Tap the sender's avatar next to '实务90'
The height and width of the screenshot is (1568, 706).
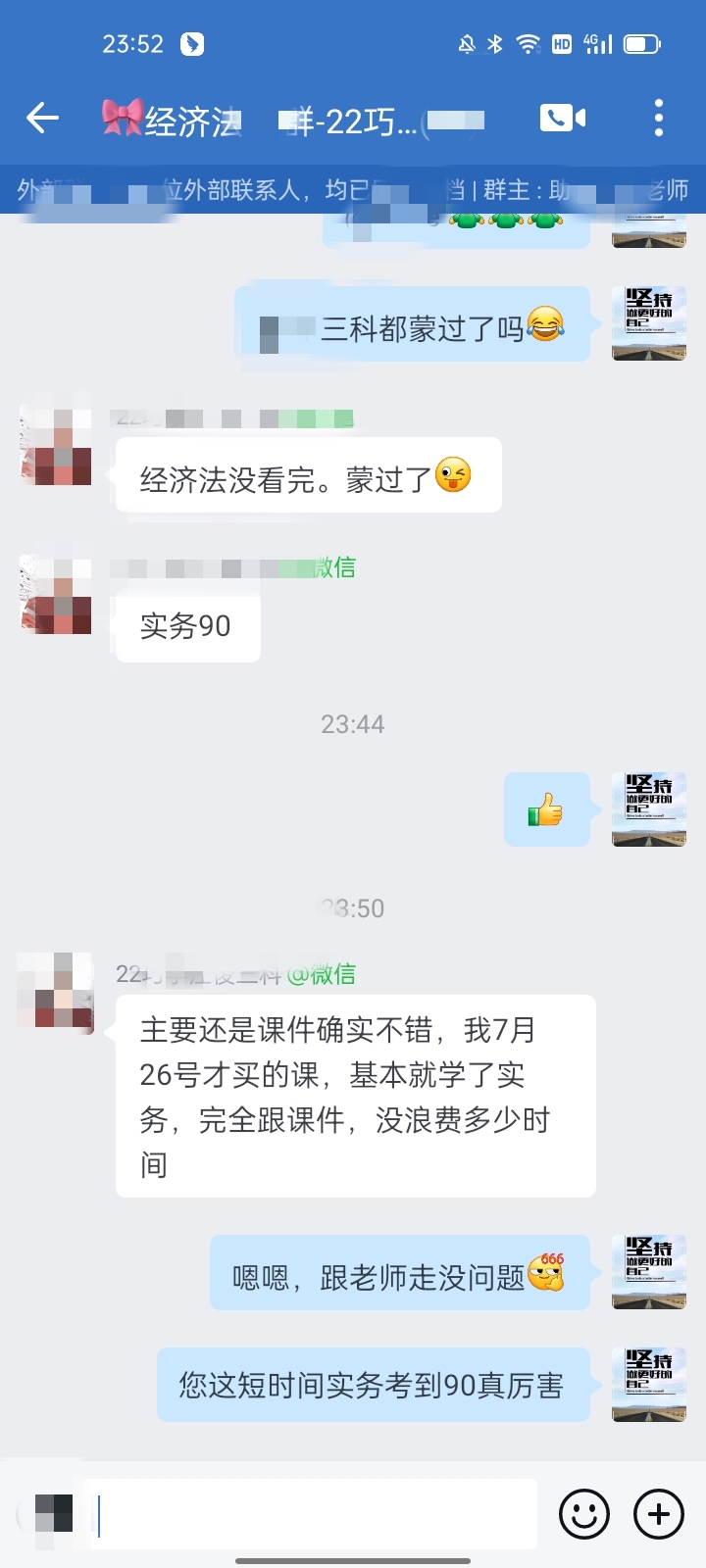click(x=55, y=598)
